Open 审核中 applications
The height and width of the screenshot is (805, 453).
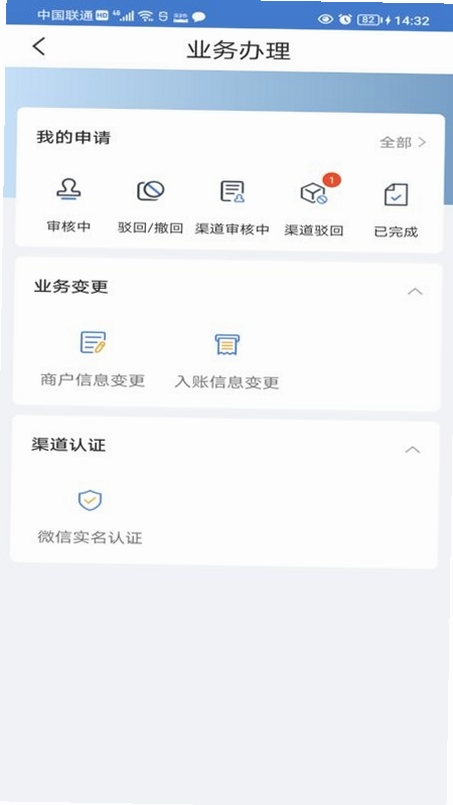[x=69, y=206]
